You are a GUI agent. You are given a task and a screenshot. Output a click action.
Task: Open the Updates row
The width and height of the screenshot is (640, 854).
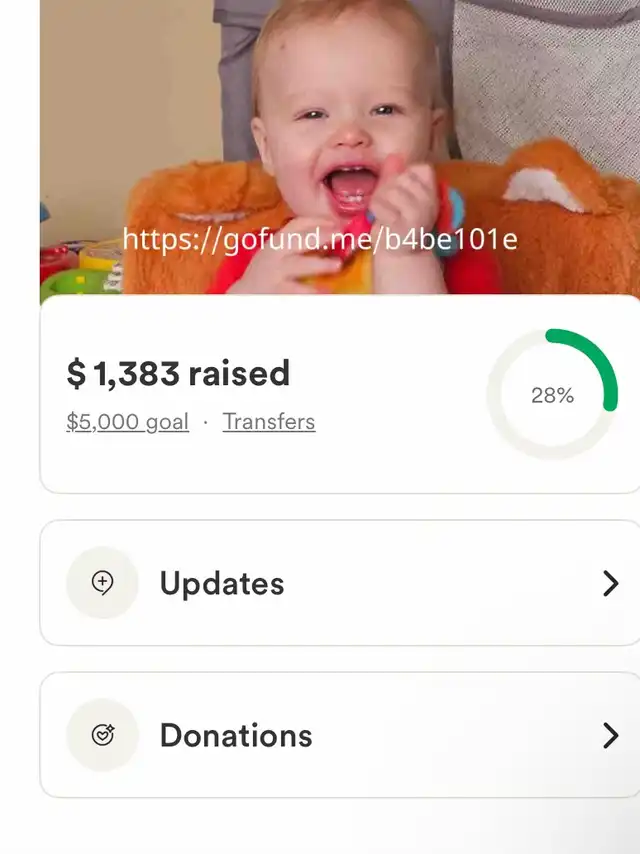(340, 583)
